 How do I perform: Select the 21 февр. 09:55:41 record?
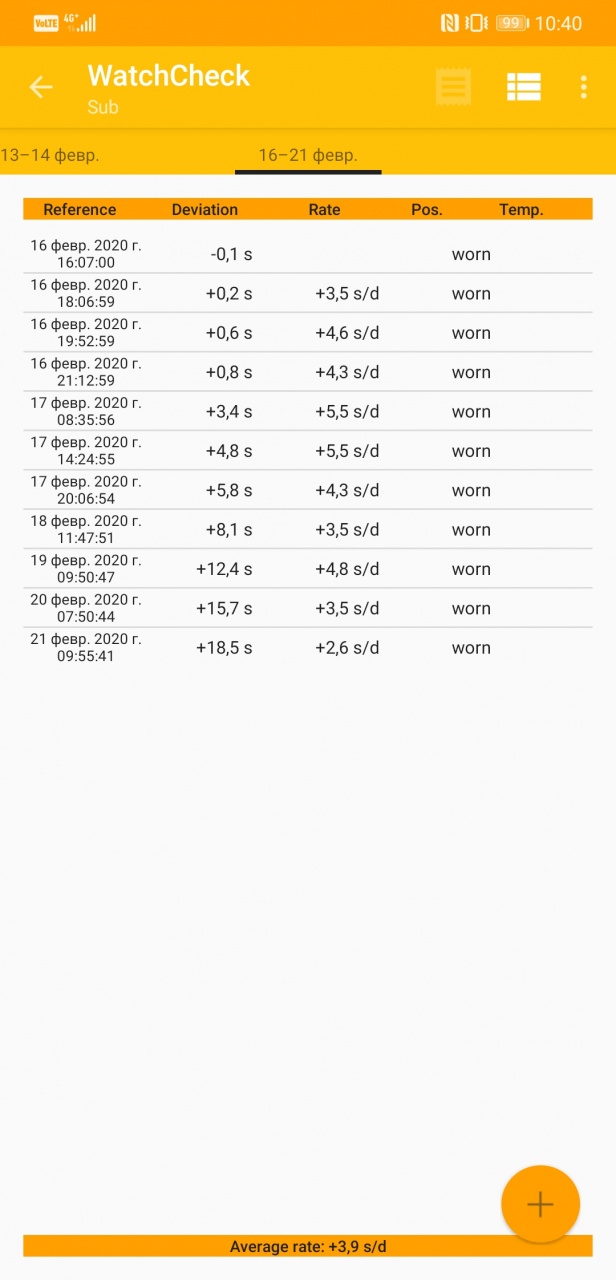tap(308, 647)
